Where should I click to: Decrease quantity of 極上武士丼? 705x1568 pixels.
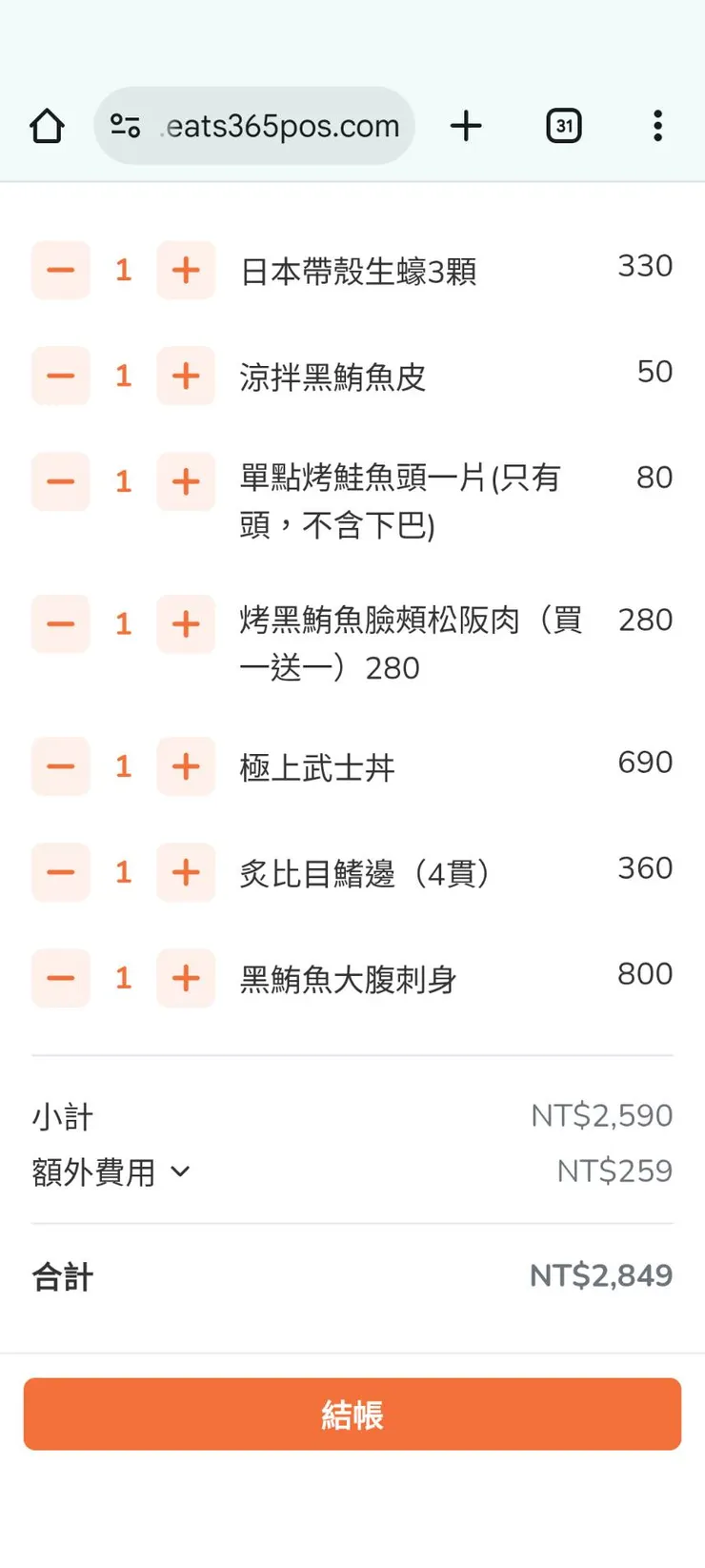(60, 766)
